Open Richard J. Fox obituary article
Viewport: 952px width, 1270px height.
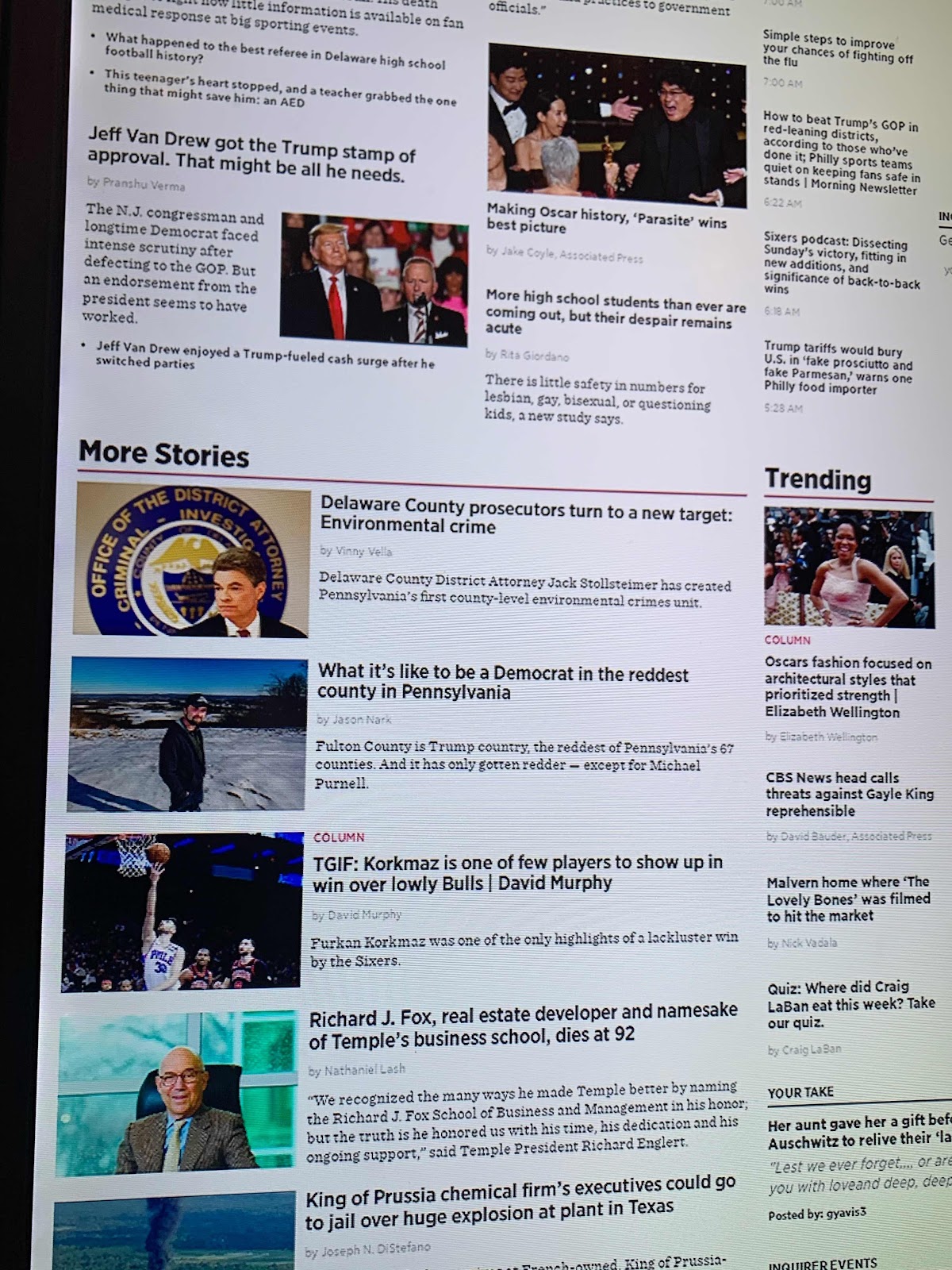tap(523, 1025)
